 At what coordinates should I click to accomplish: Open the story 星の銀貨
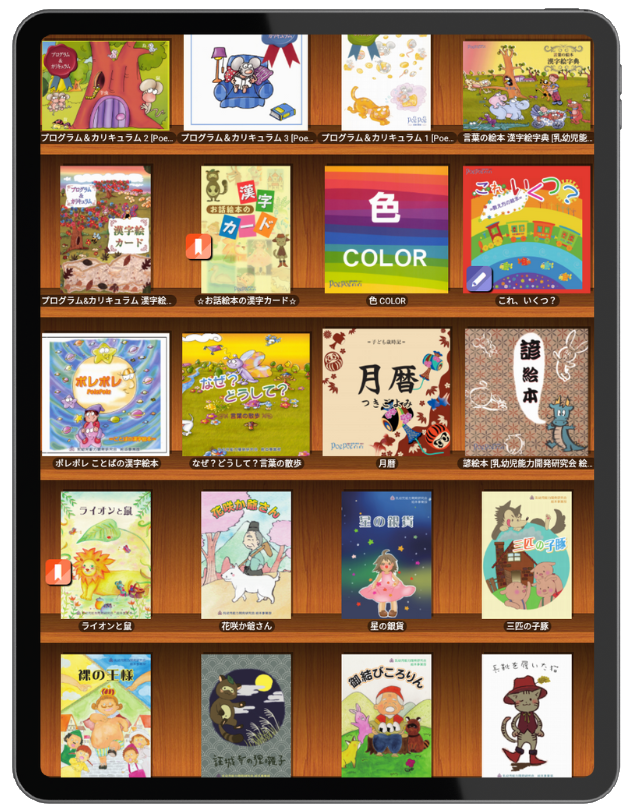(x=386, y=554)
